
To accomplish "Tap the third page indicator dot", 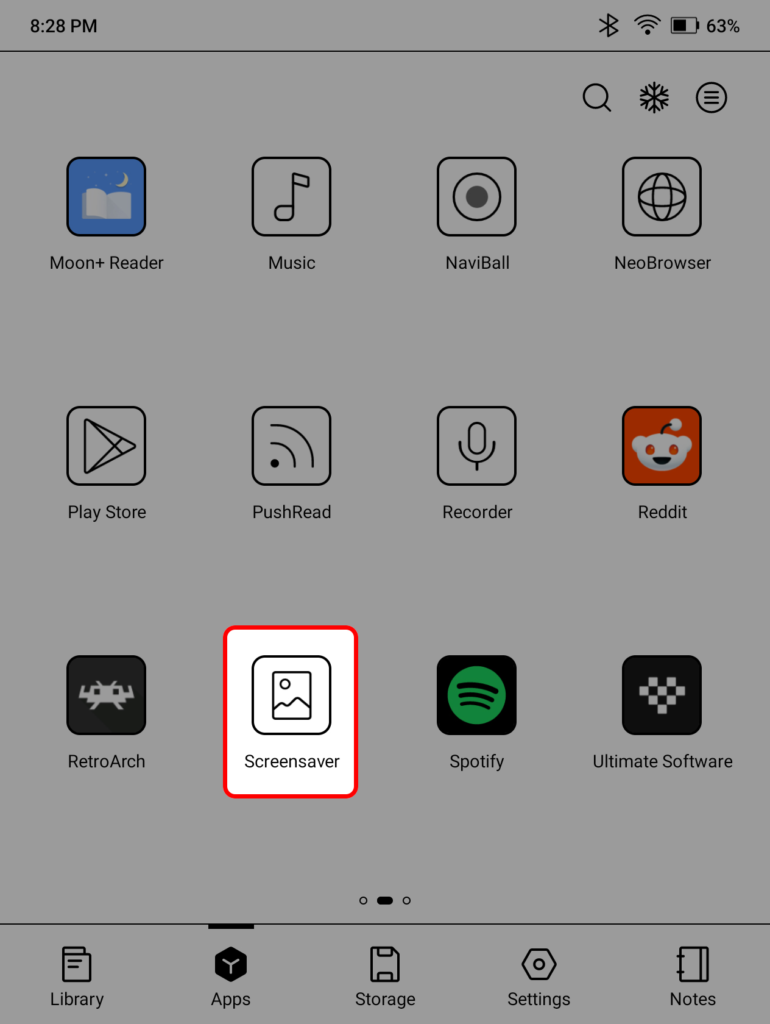I will [x=407, y=900].
